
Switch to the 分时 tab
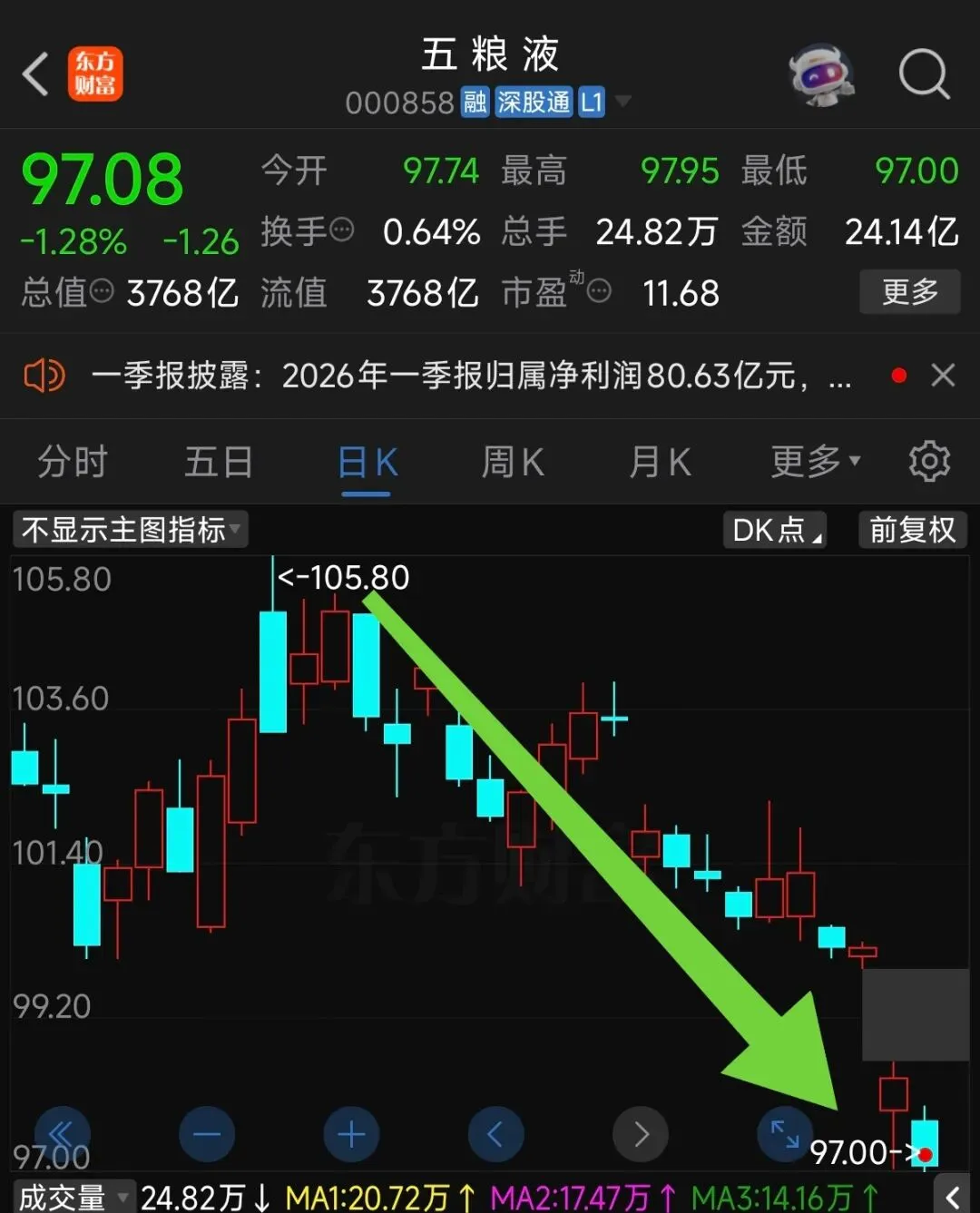click(x=73, y=462)
